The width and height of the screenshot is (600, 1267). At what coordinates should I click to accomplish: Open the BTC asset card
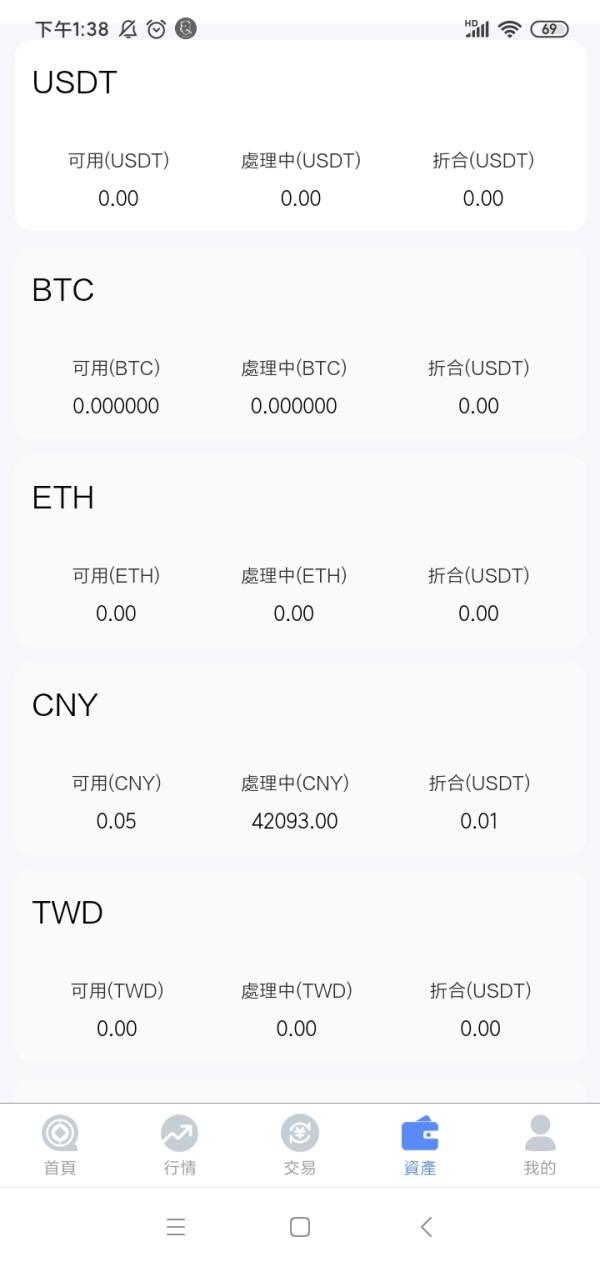[300, 343]
